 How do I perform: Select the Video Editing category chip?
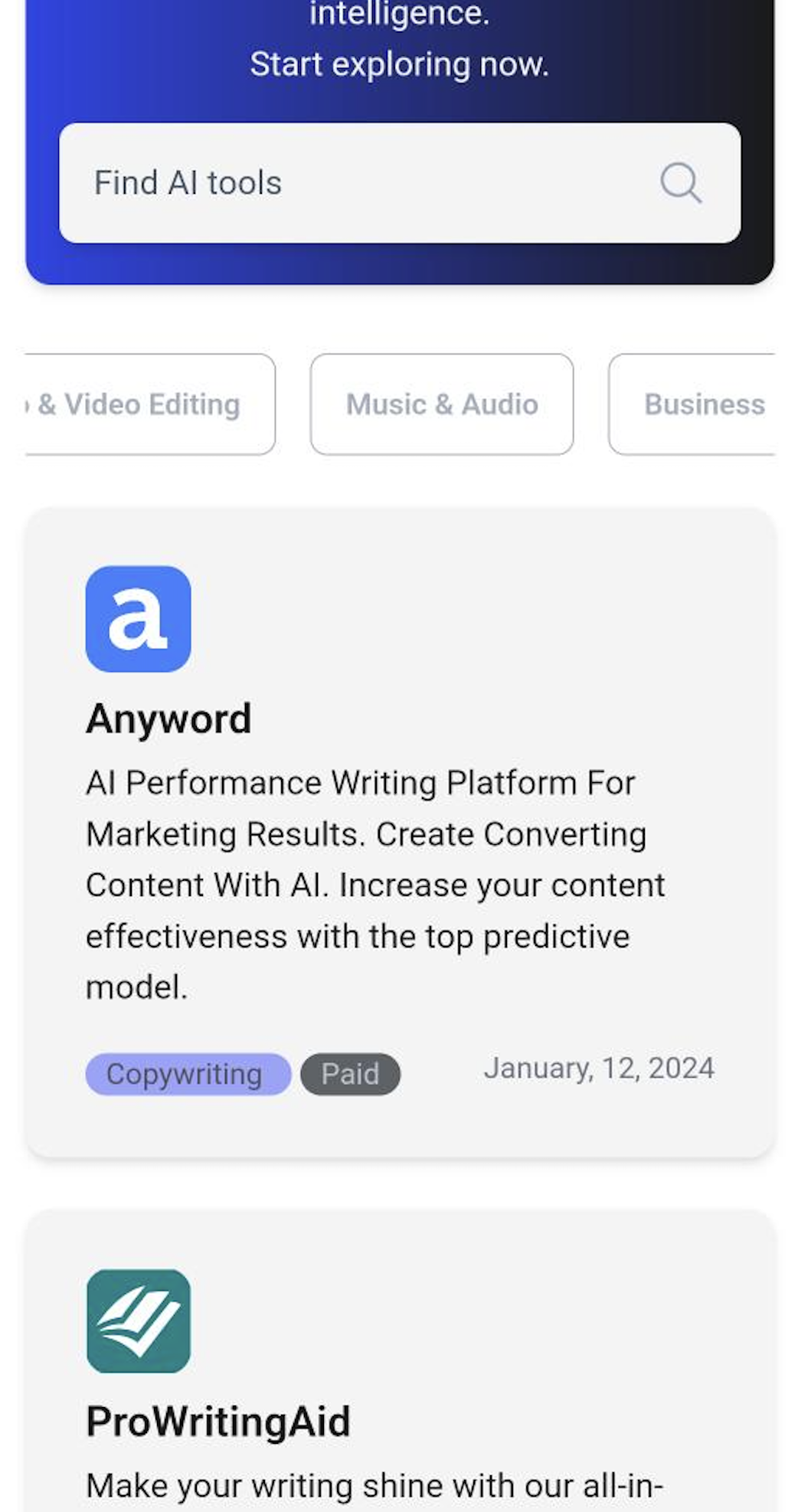click(x=149, y=404)
